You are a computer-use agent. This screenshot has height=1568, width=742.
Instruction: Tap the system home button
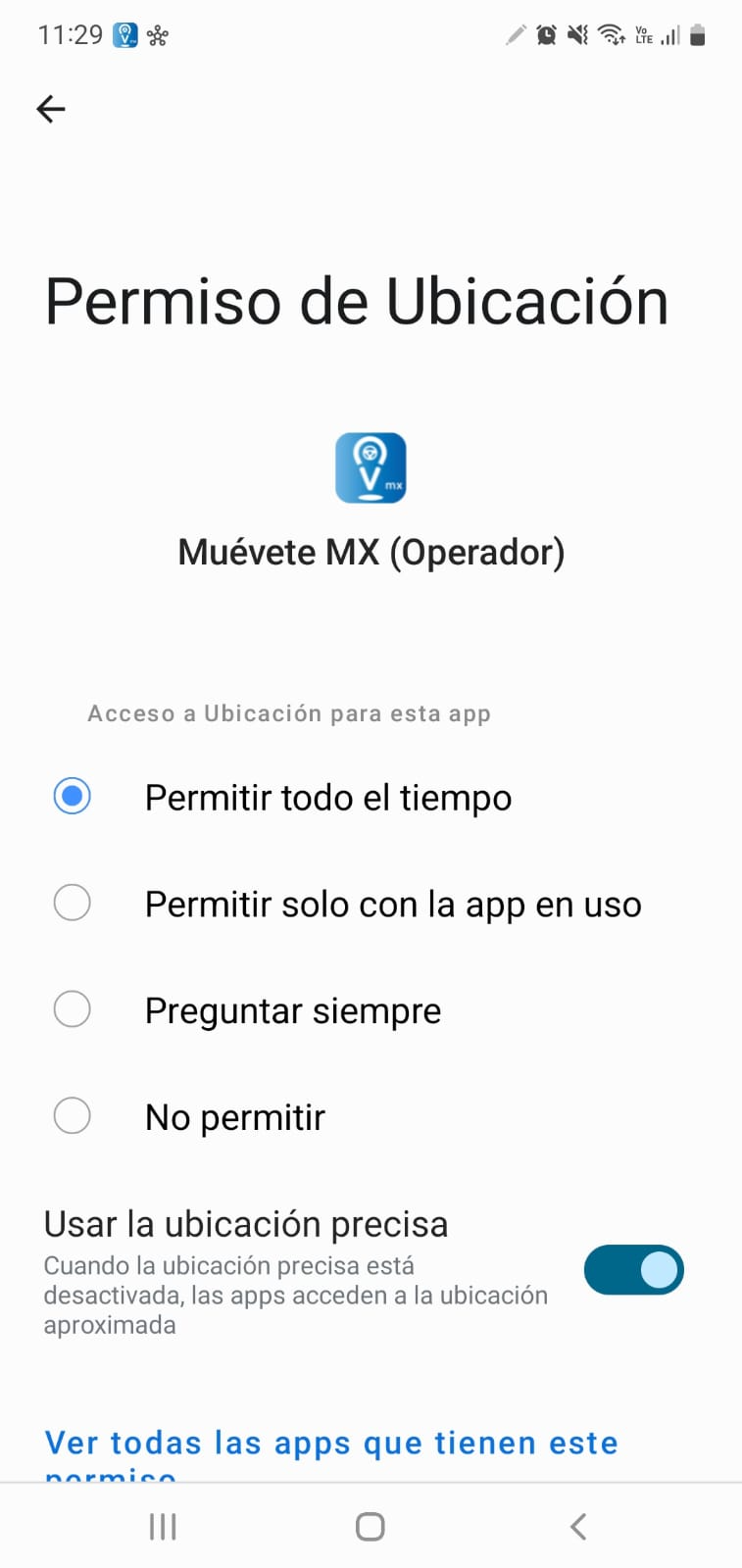tap(371, 1526)
